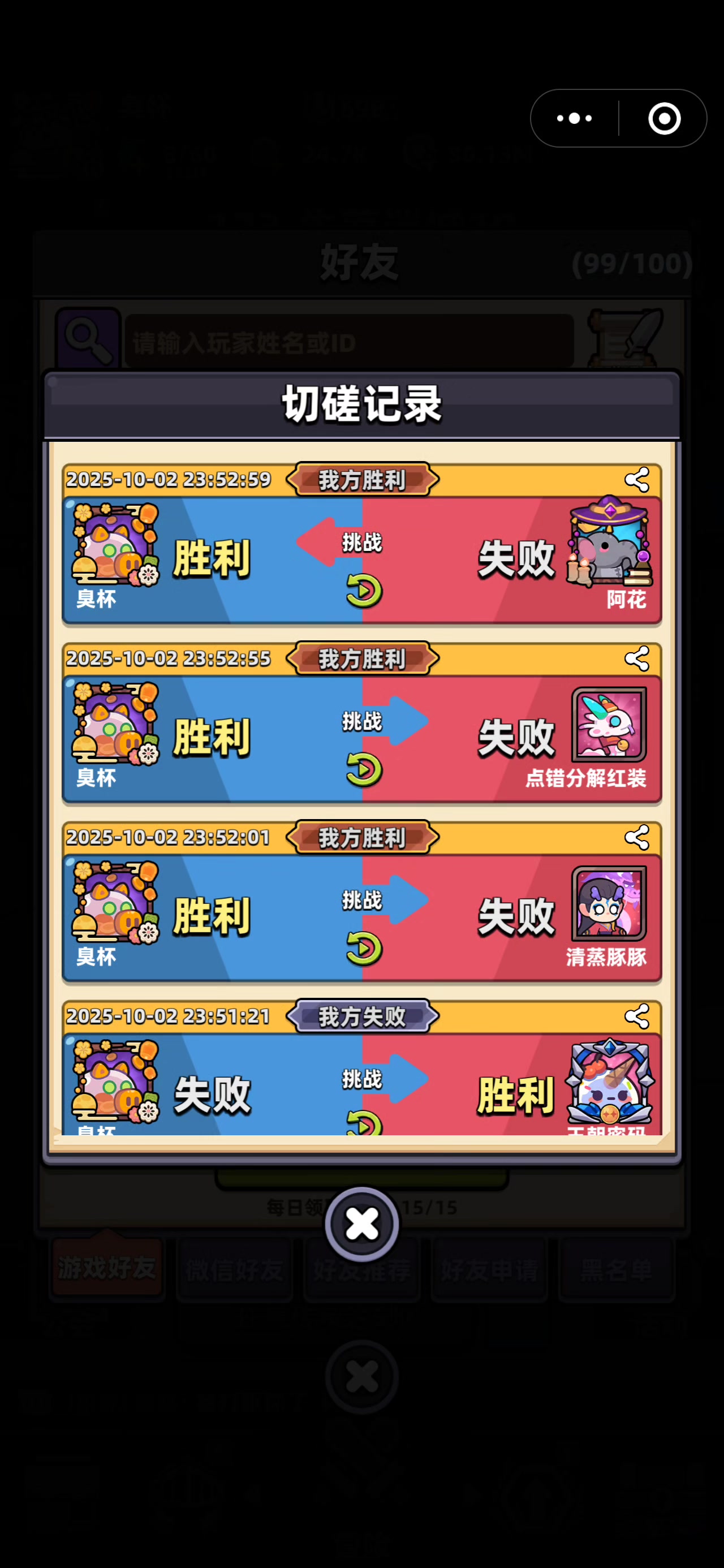724x1568 pixels.
Task: Share the 23:52:59 match record
Action: [x=637, y=480]
